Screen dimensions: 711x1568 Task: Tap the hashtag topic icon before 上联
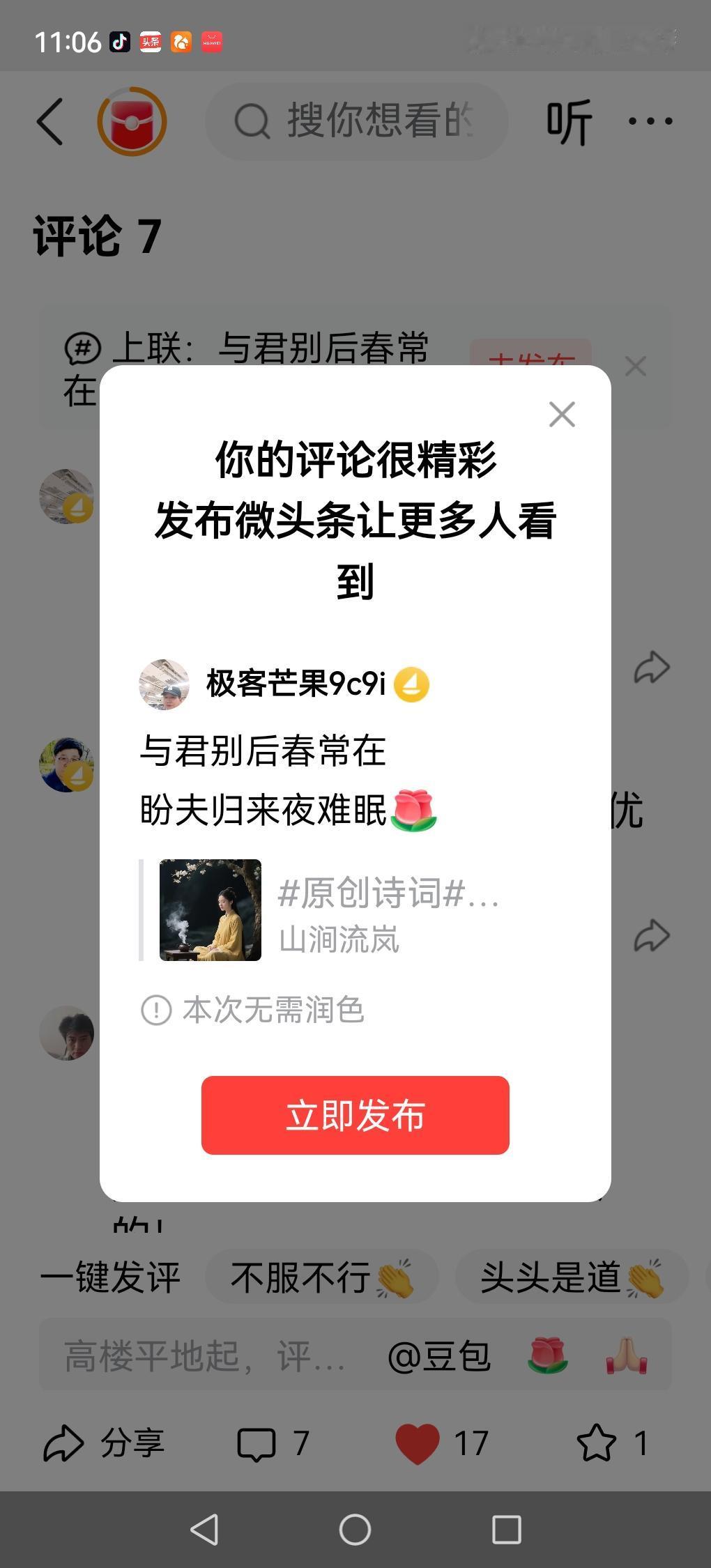click(82, 347)
